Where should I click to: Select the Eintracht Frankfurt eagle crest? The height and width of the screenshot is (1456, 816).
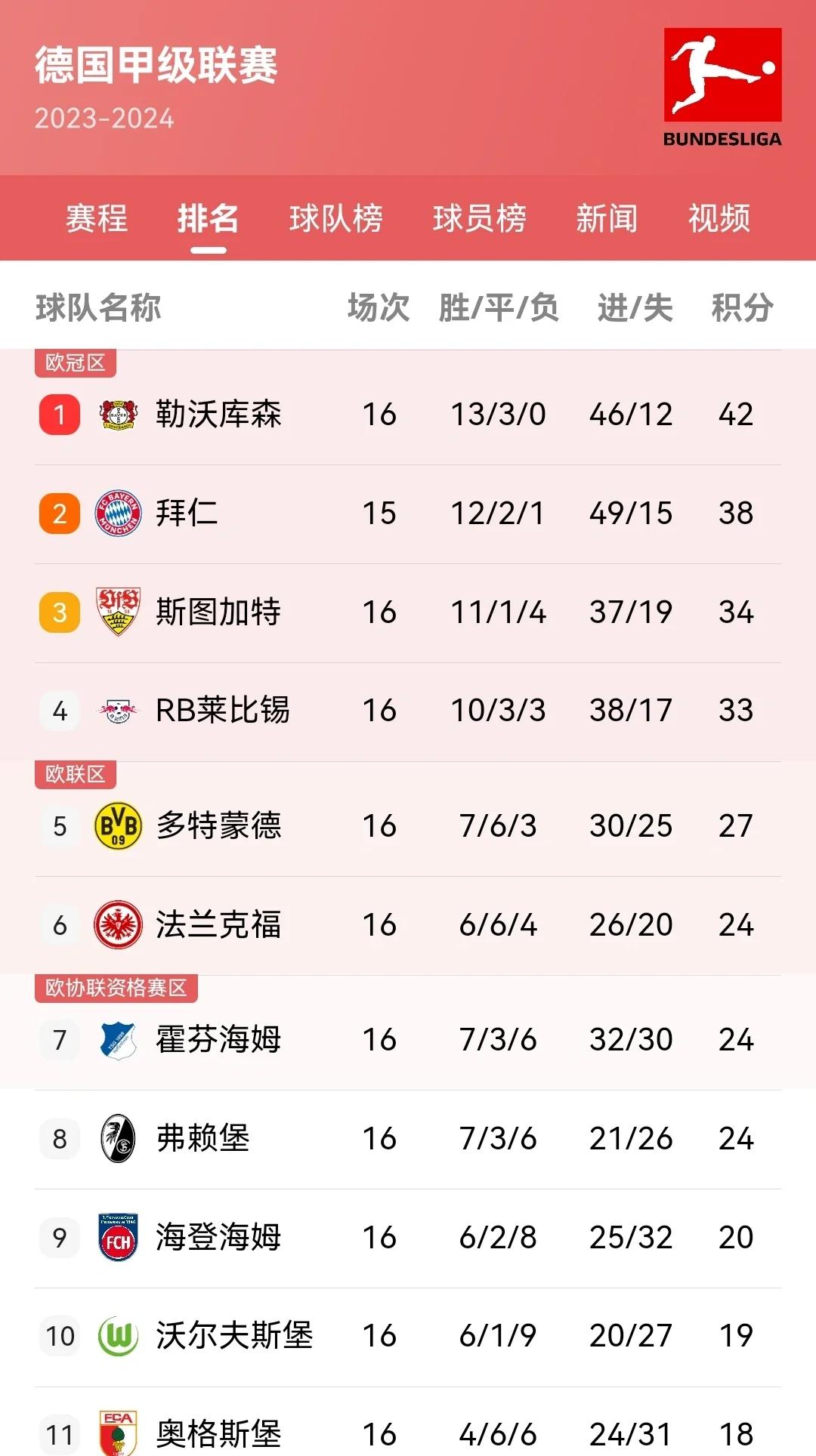tap(117, 924)
